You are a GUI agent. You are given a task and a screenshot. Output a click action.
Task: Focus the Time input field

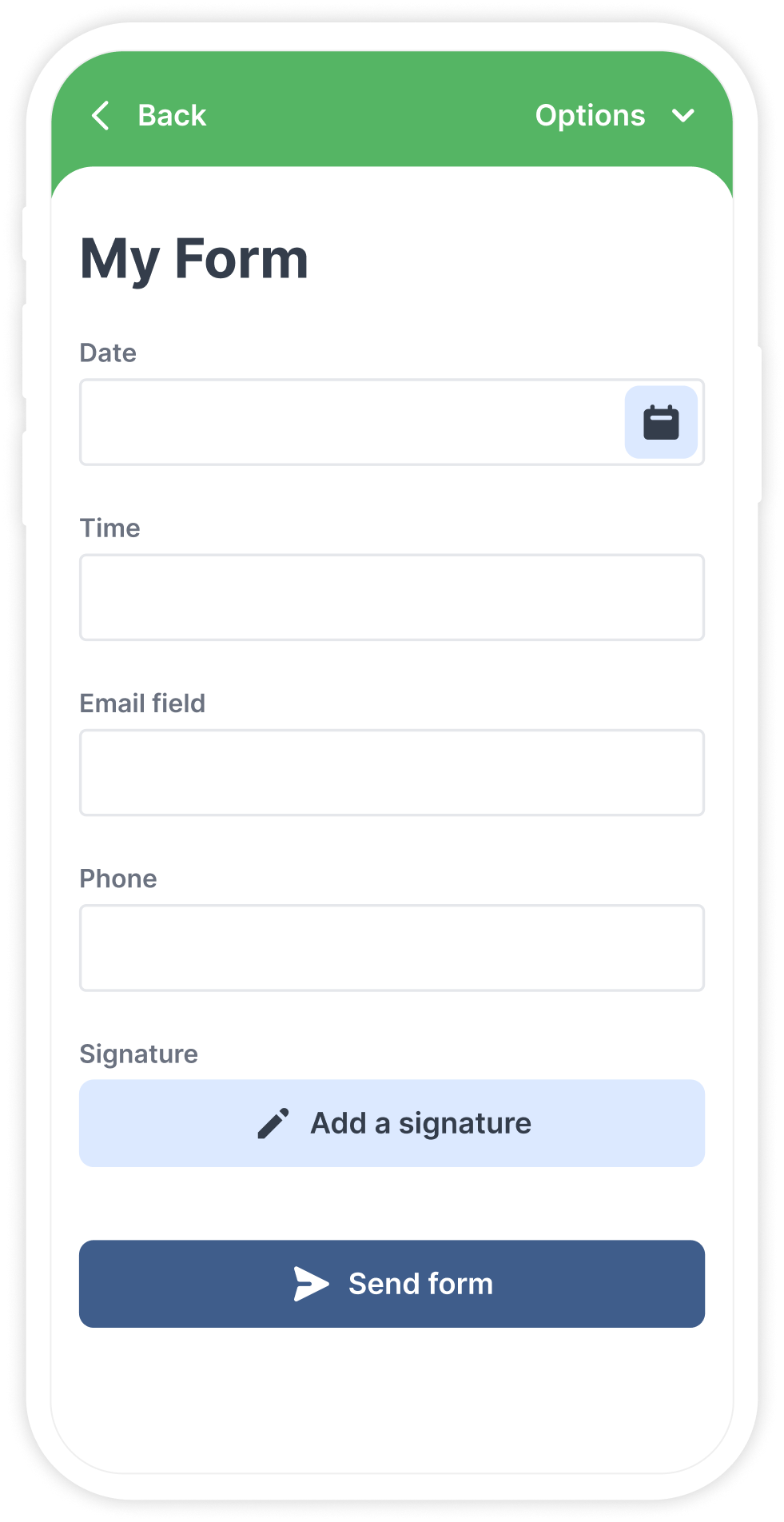392,598
